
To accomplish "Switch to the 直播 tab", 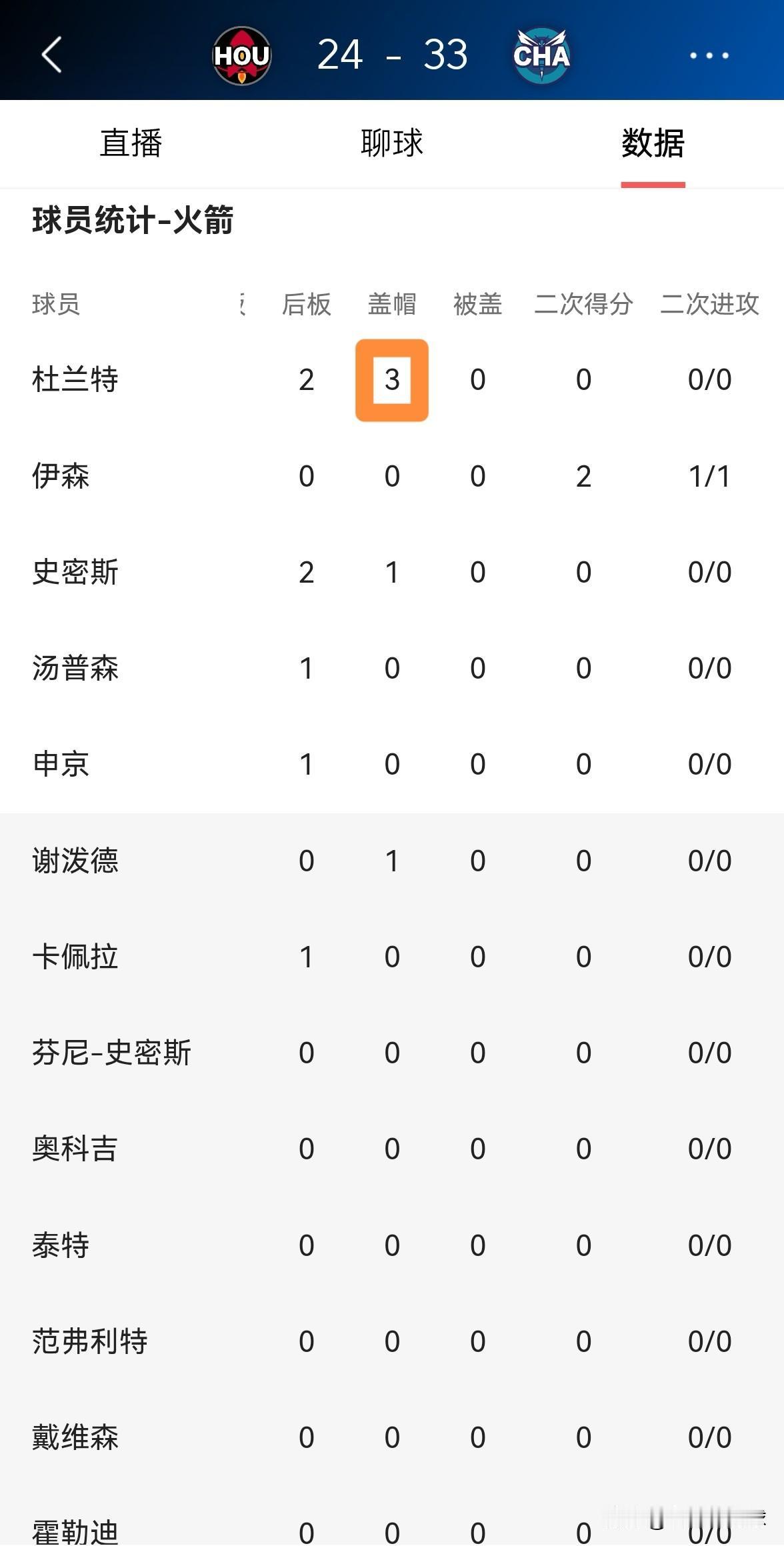I will pyautogui.click(x=131, y=143).
